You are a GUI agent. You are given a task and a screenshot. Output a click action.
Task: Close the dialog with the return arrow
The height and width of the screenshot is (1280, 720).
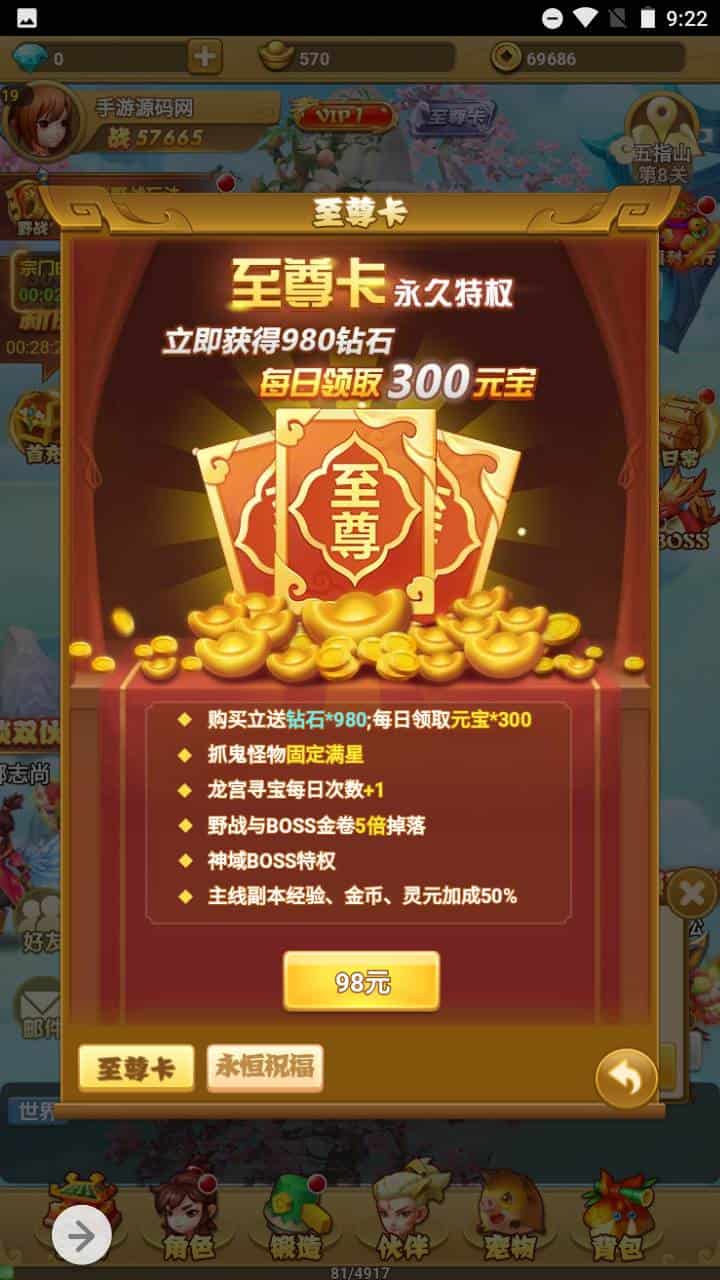626,1078
